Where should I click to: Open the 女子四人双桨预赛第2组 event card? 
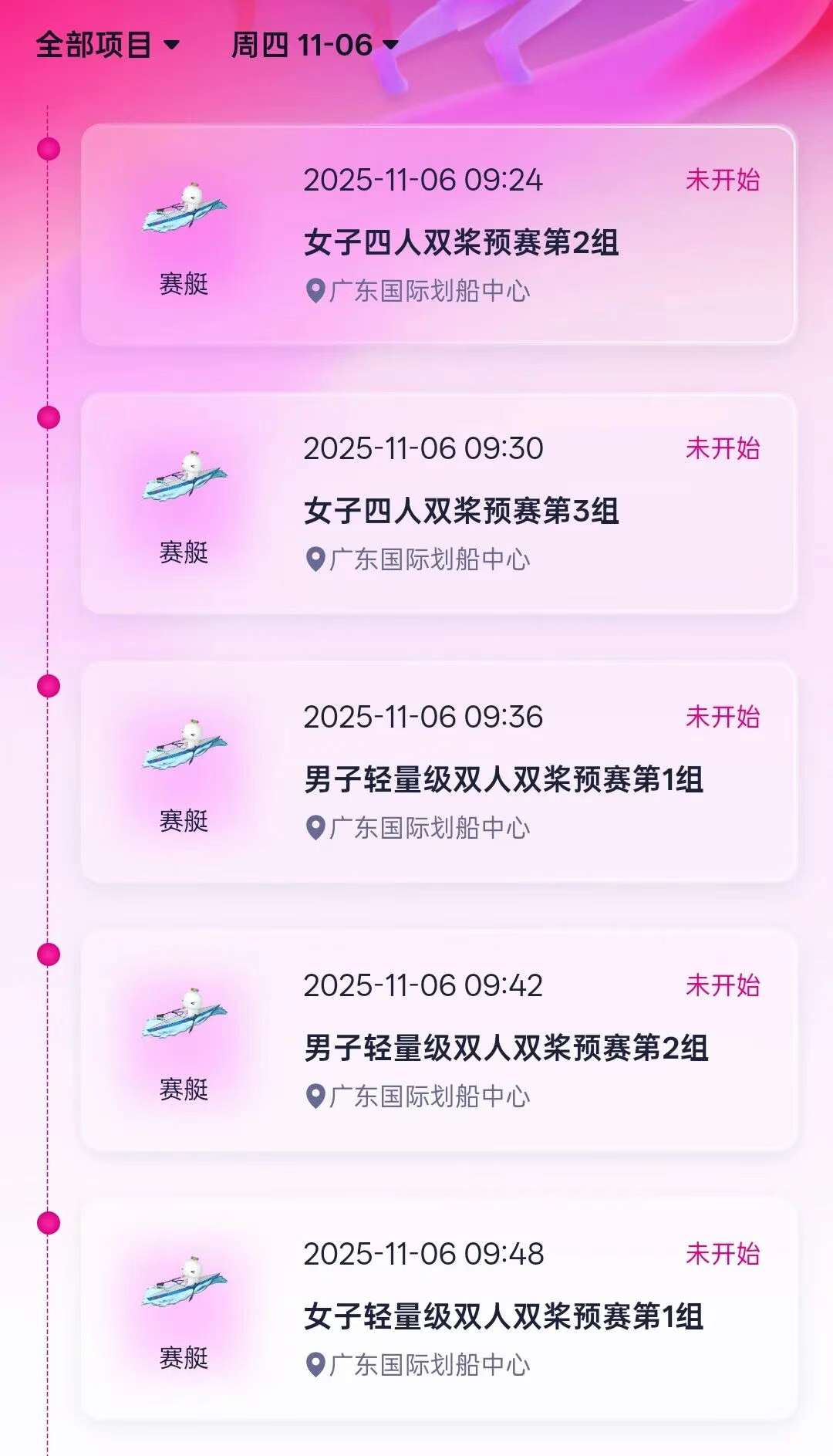[x=438, y=235]
